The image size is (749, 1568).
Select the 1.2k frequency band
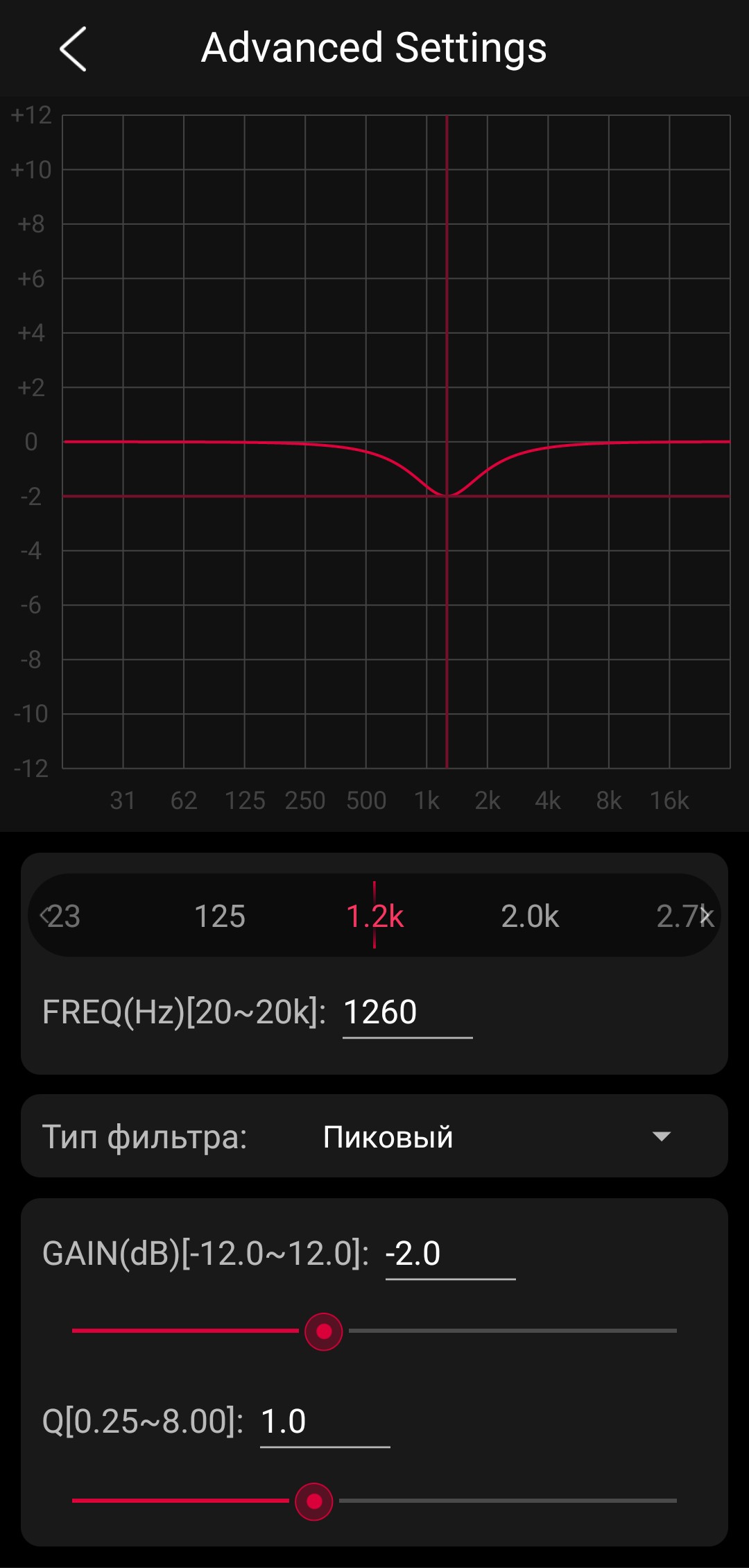(374, 917)
